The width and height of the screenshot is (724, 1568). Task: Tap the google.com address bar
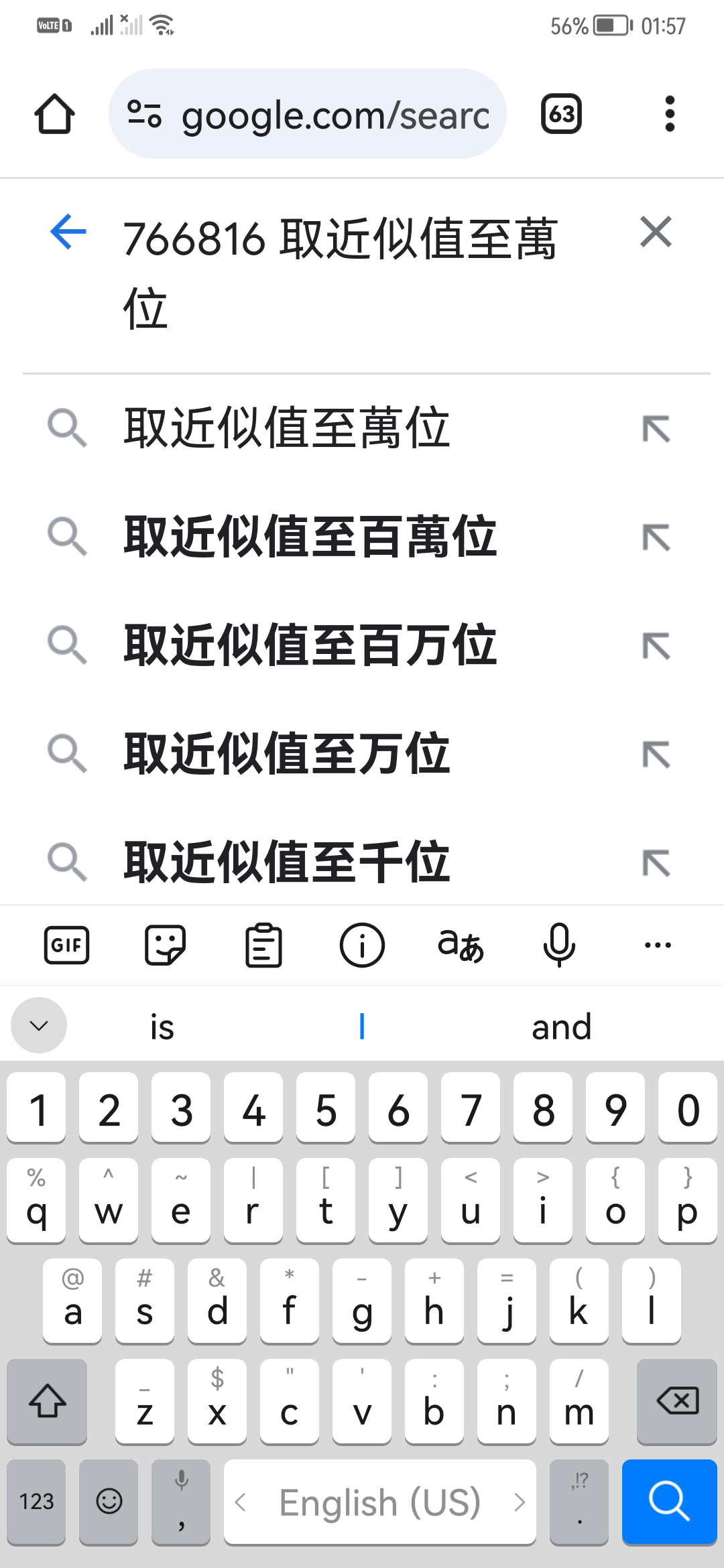(308, 114)
